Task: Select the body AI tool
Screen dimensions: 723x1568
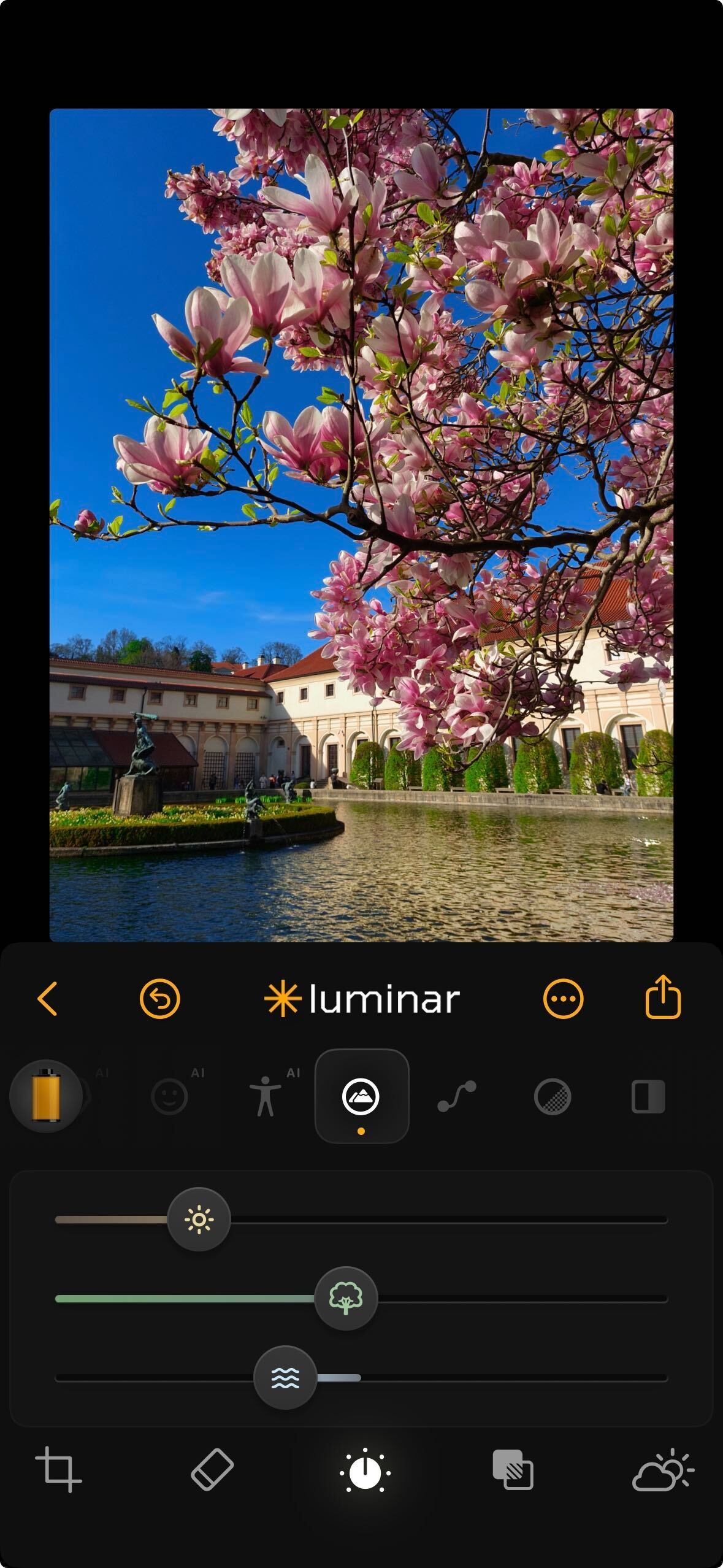Action: (x=265, y=1097)
